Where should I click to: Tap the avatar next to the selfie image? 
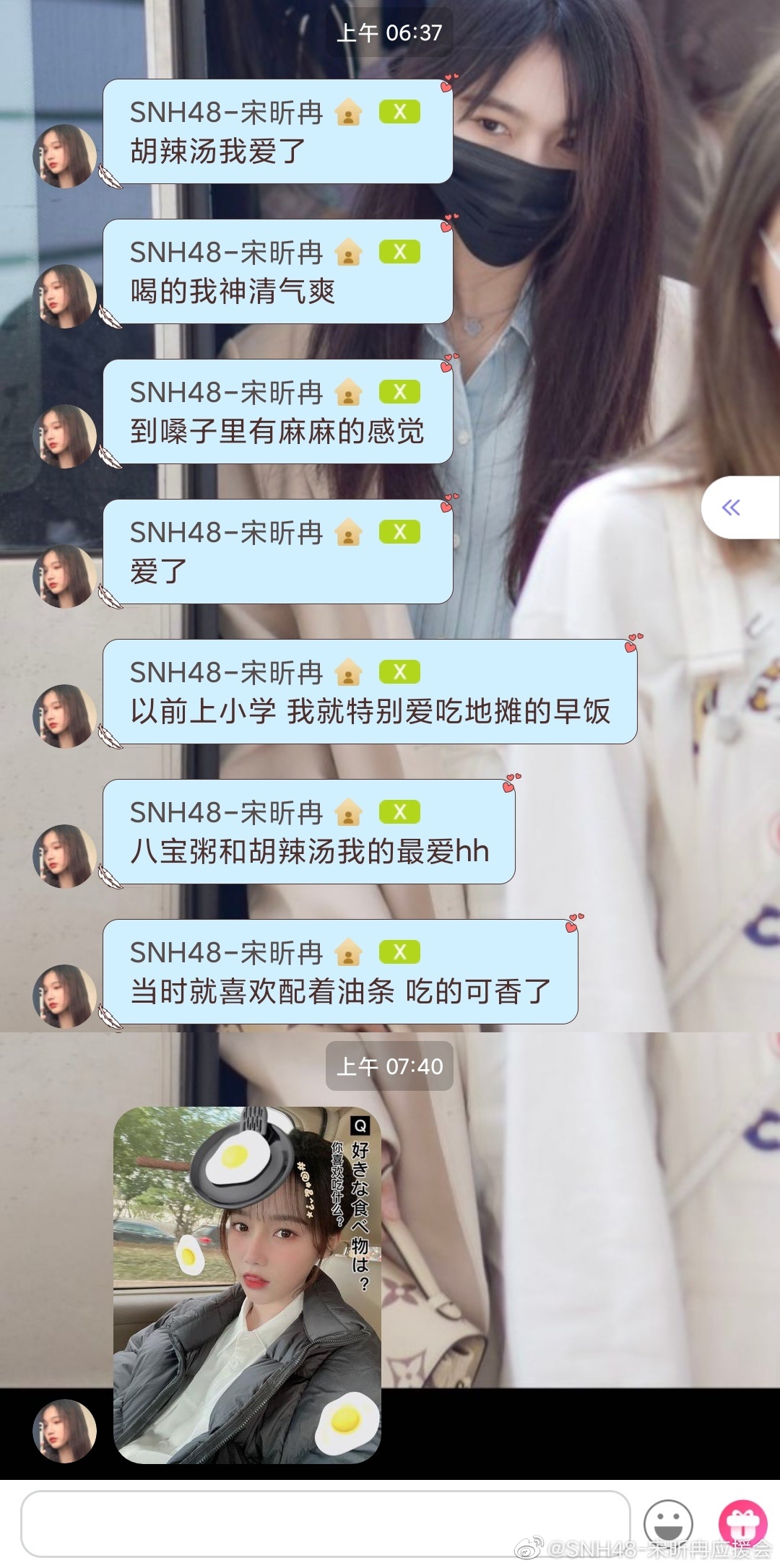point(65,1431)
